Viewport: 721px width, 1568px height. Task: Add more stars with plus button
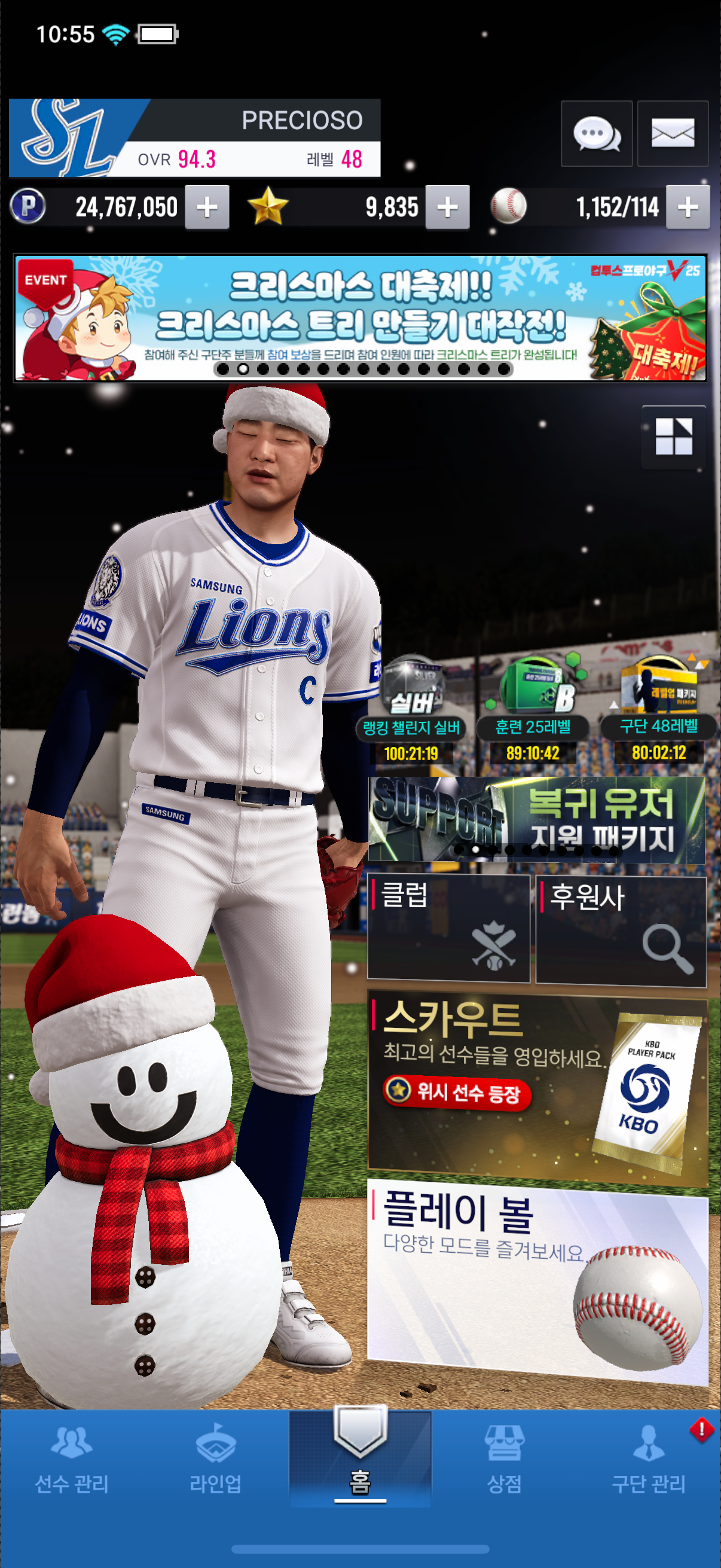(447, 207)
